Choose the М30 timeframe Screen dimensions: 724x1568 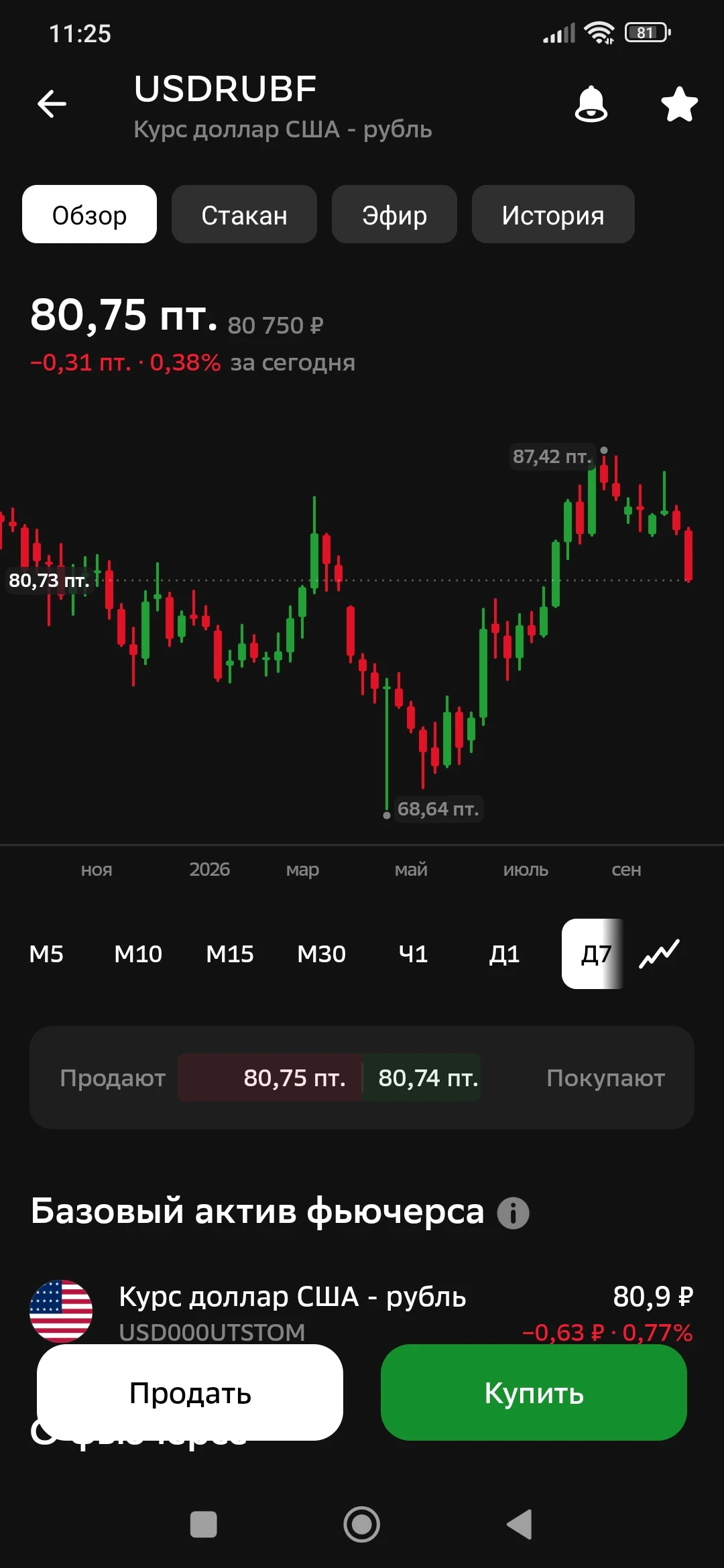(x=322, y=954)
